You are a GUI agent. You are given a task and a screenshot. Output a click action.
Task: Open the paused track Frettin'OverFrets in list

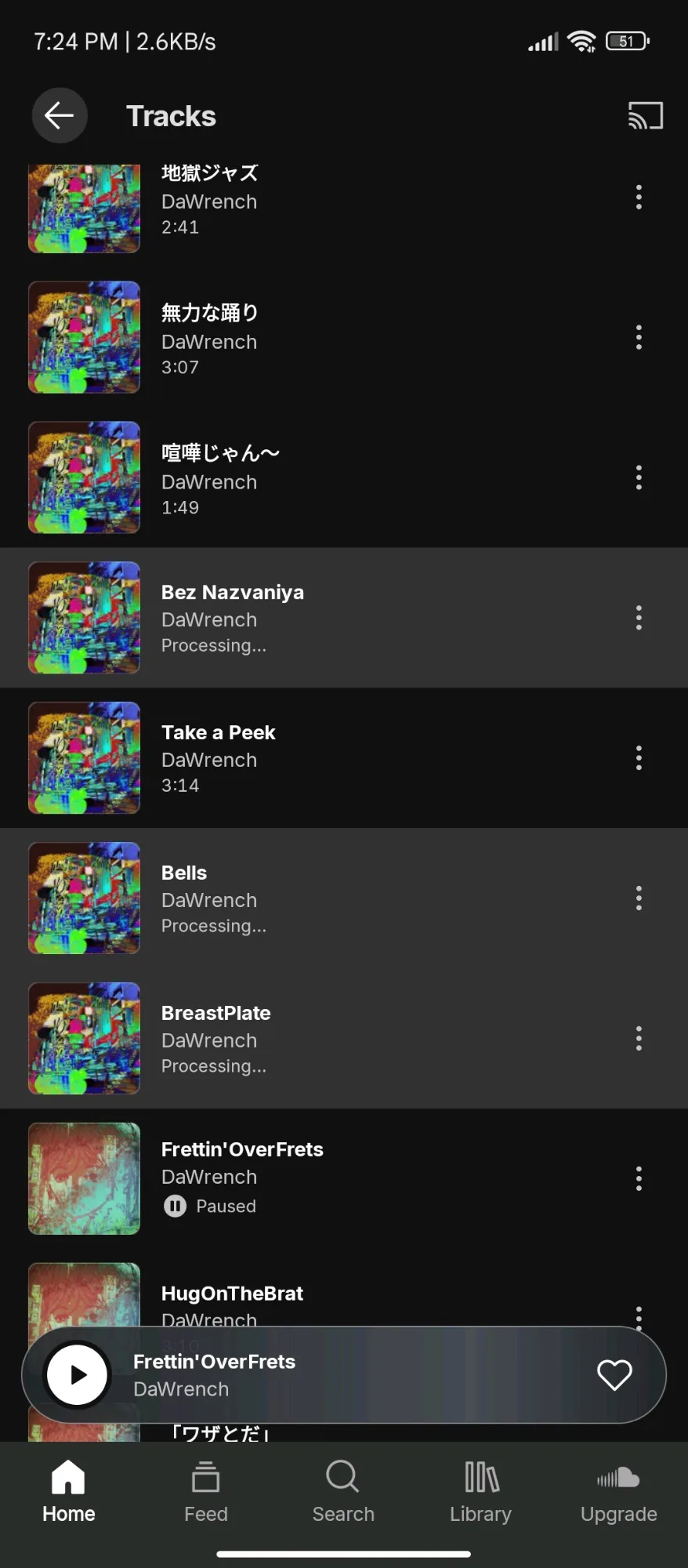[313, 1178]
